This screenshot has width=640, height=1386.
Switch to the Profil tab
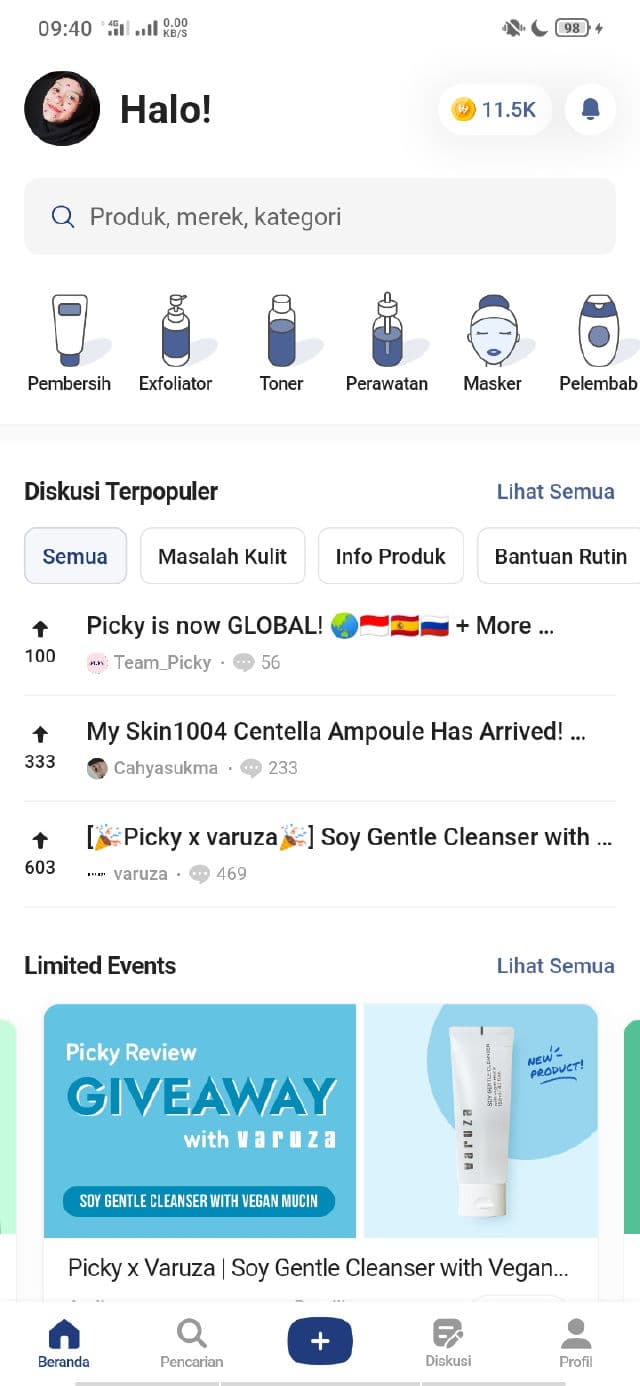pos(576,1342)
